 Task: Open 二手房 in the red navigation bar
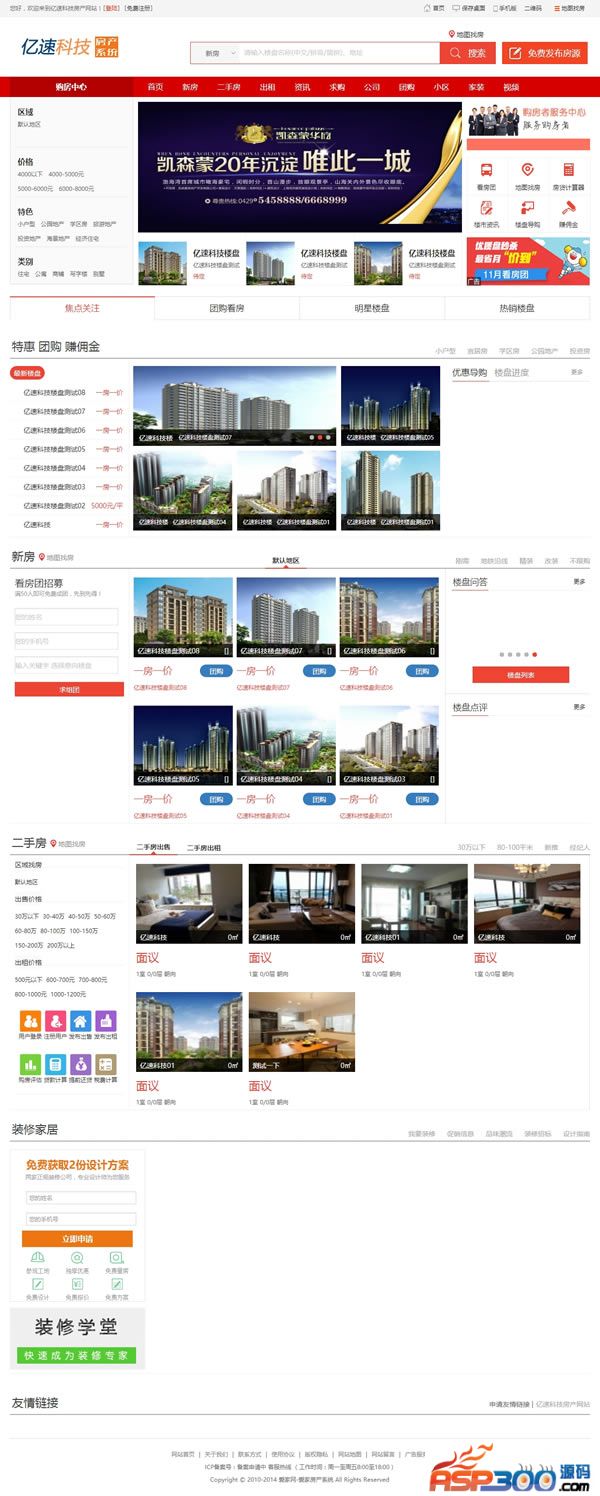[228, 87]
